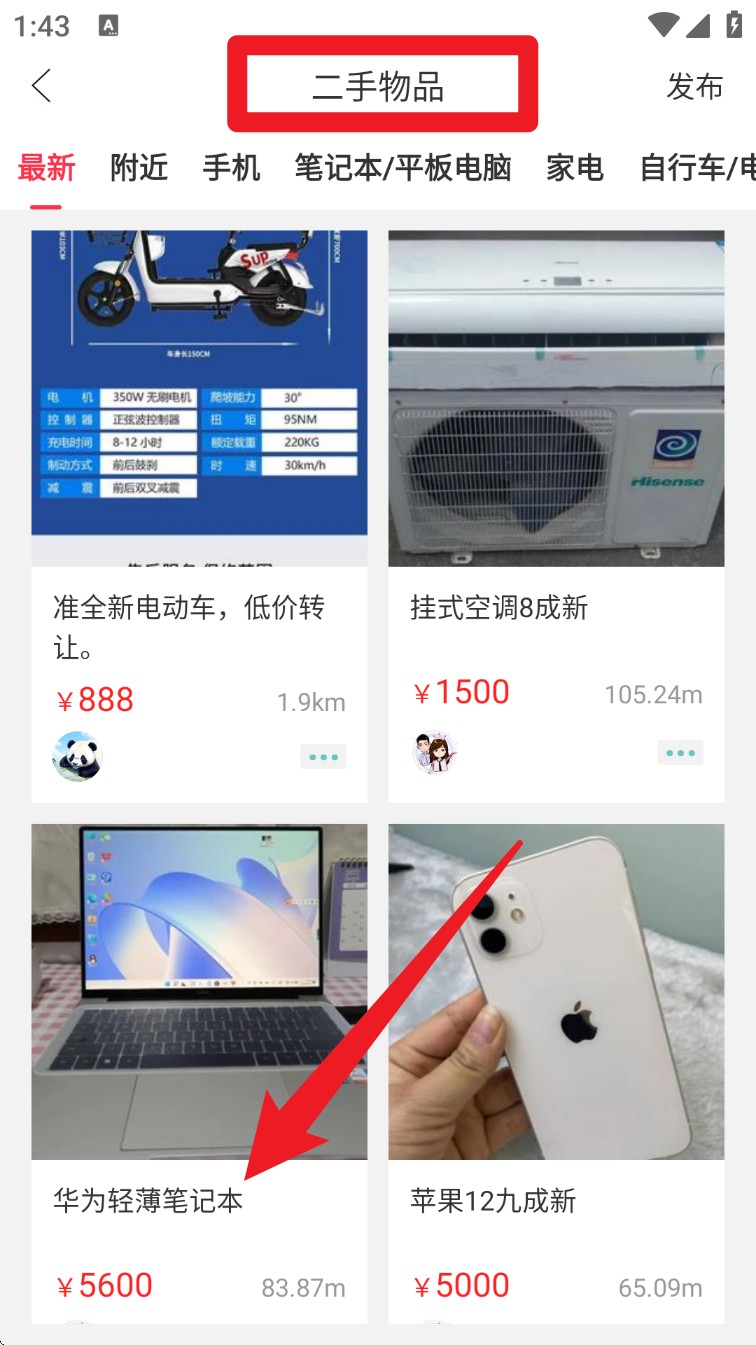
Task: Open the 笔记本/平板电脑 category tab
Action: point(402,168)
